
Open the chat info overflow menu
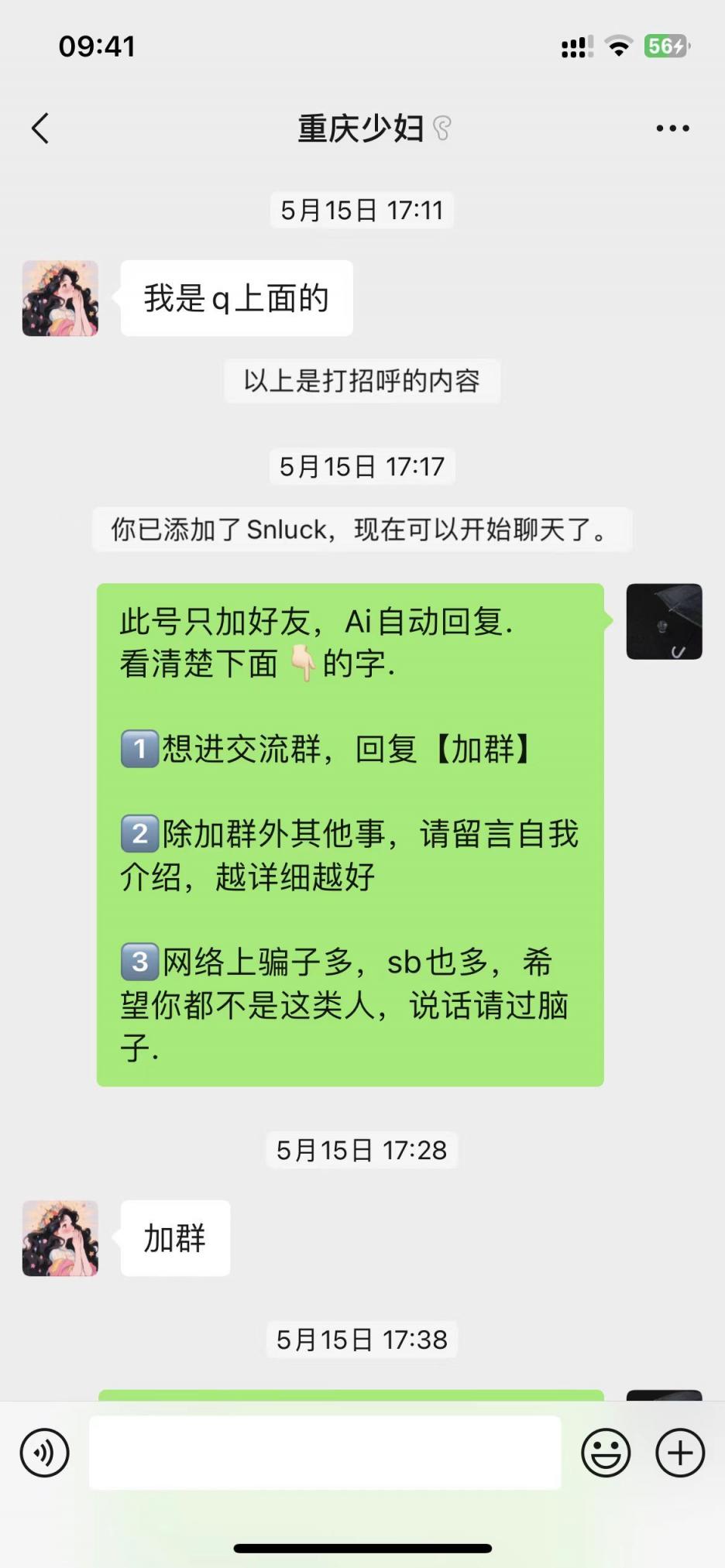point(672,129)
